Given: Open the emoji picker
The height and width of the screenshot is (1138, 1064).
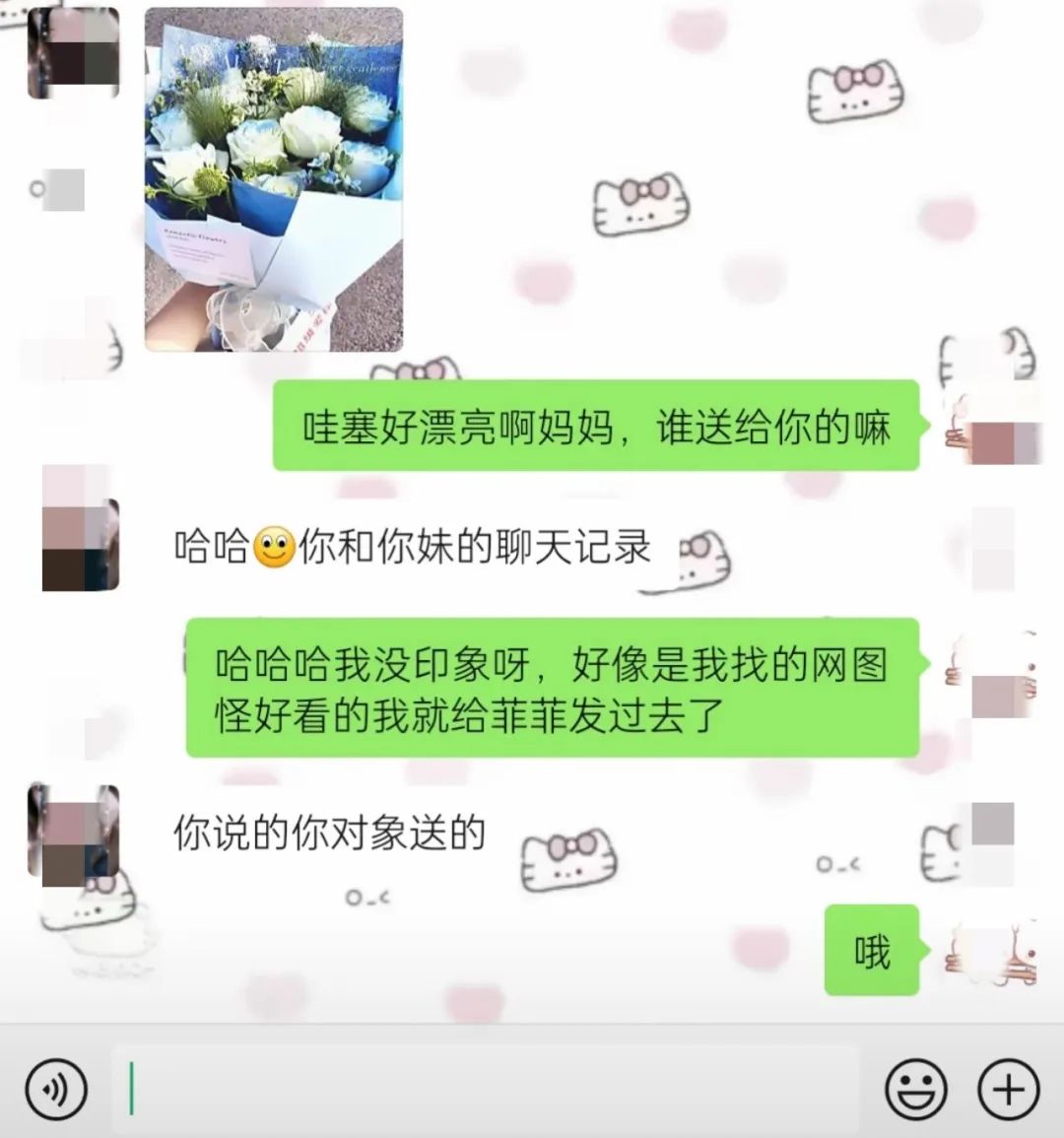Looking at the screenshot, I should [x=917, y=1088].
